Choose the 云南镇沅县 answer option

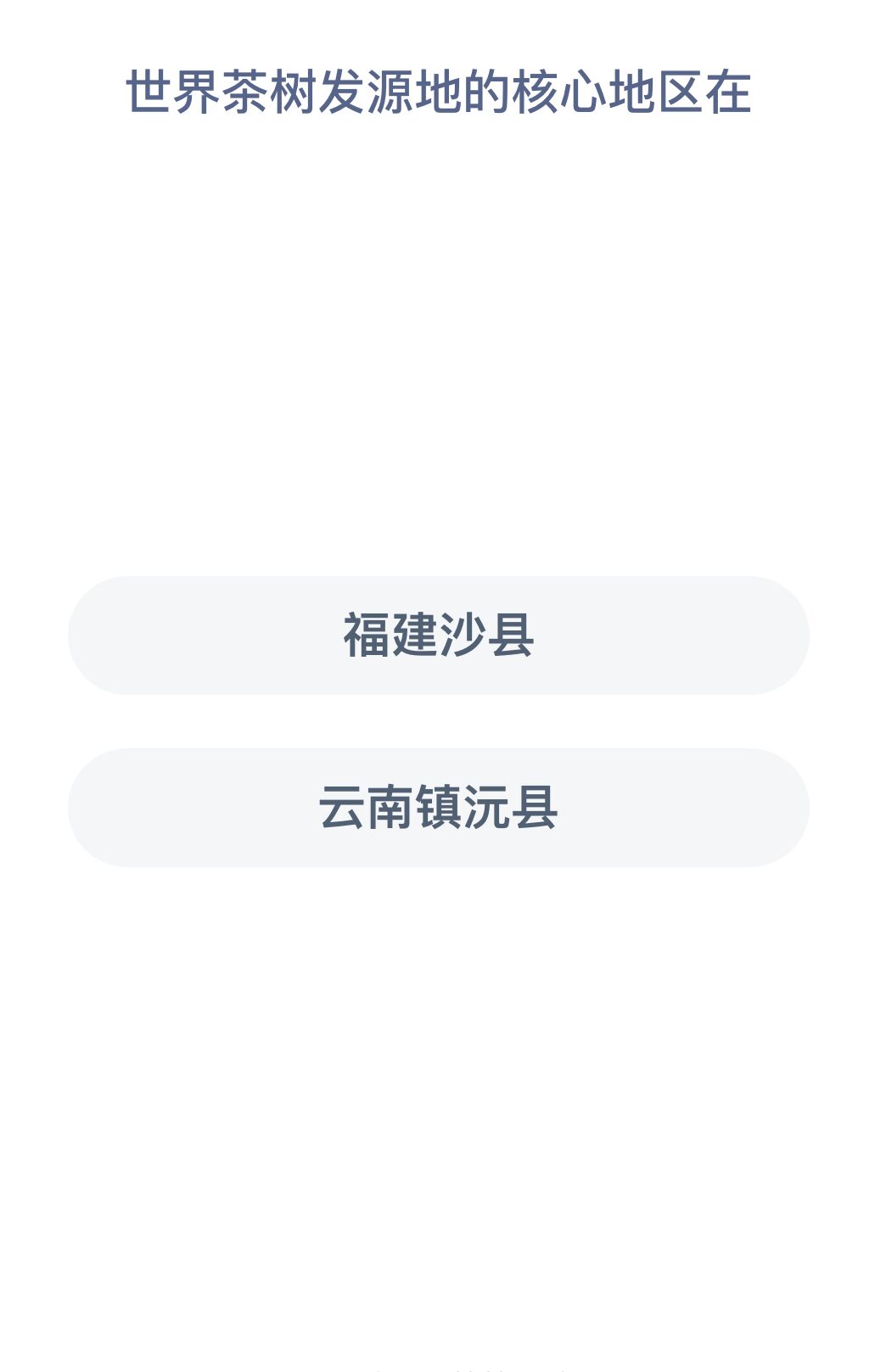click(x=438, y=808)
